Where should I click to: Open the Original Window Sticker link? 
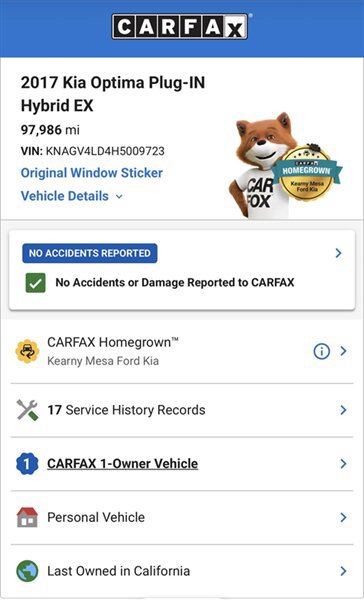pos(92,173)
